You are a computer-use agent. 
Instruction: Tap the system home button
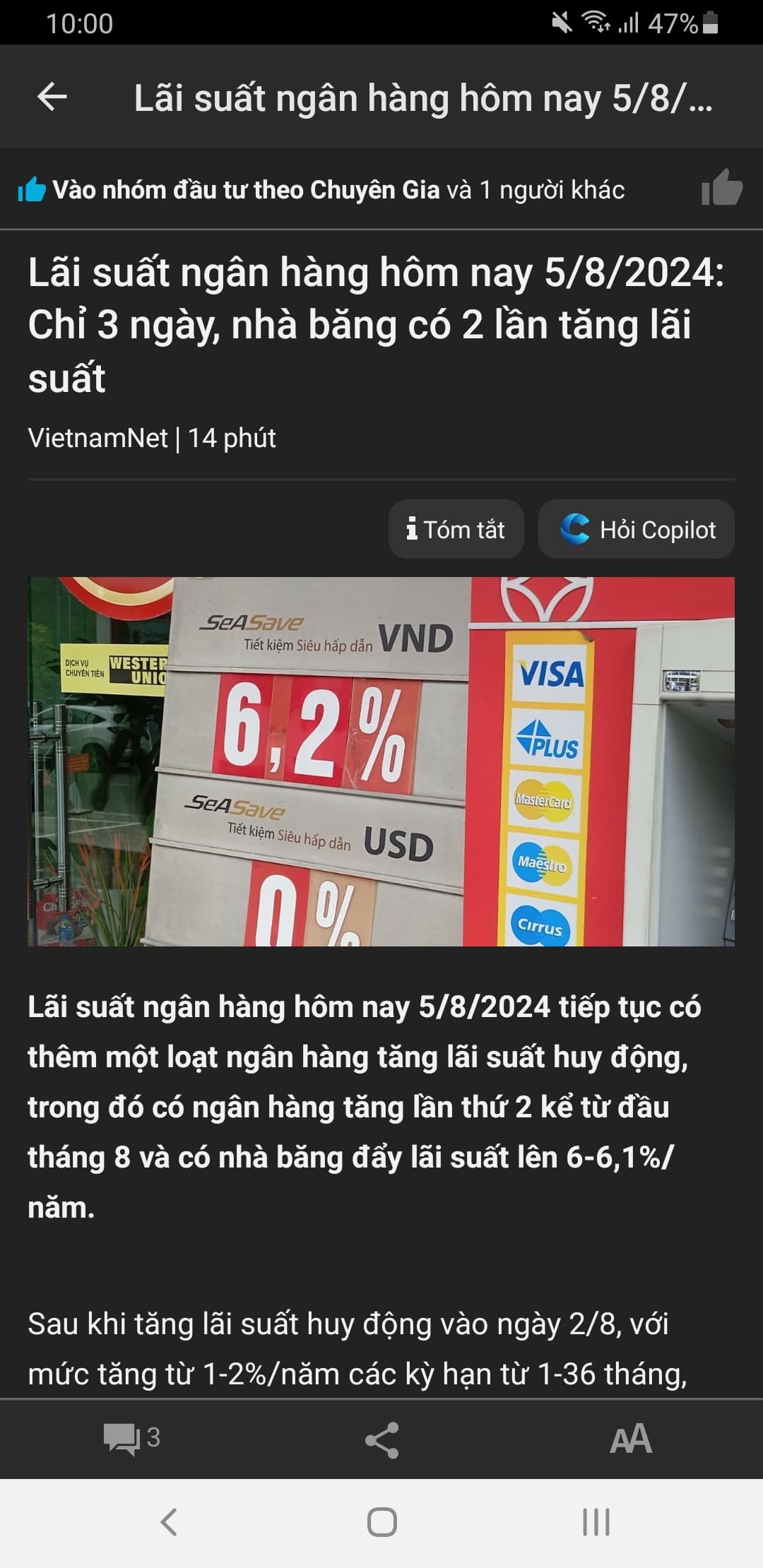click(x=381, y=1522)
